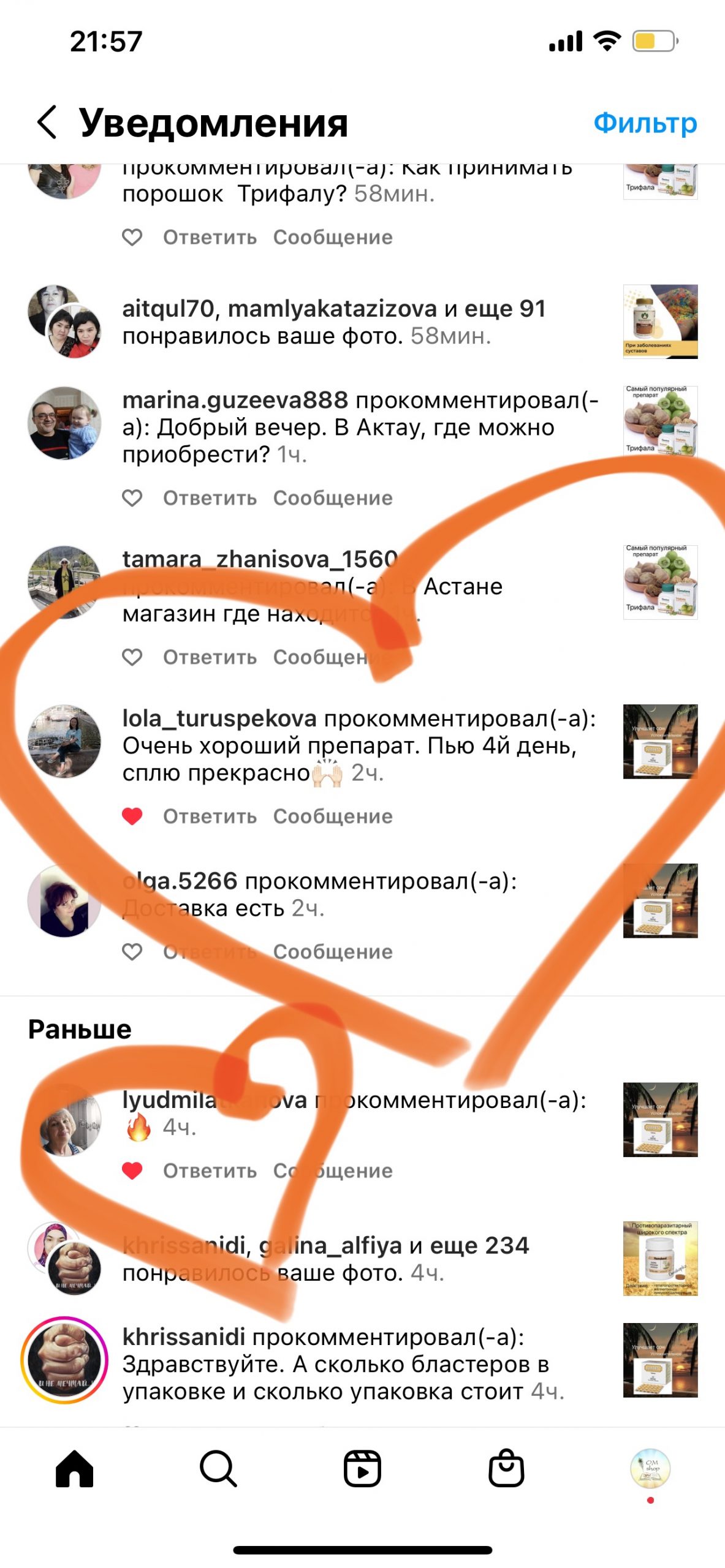Open the Shop tab
Viewport: 725px width, 1568px height.
pos(506,1468)
